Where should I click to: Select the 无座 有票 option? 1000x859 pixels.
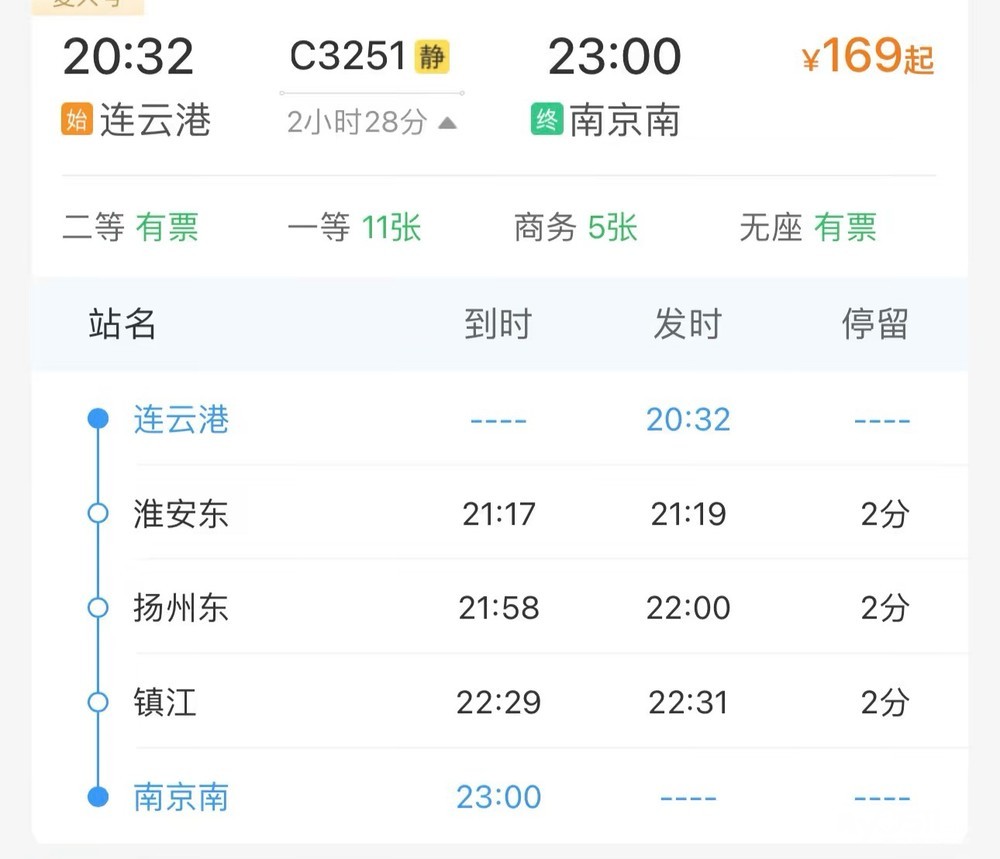point(808,227)
